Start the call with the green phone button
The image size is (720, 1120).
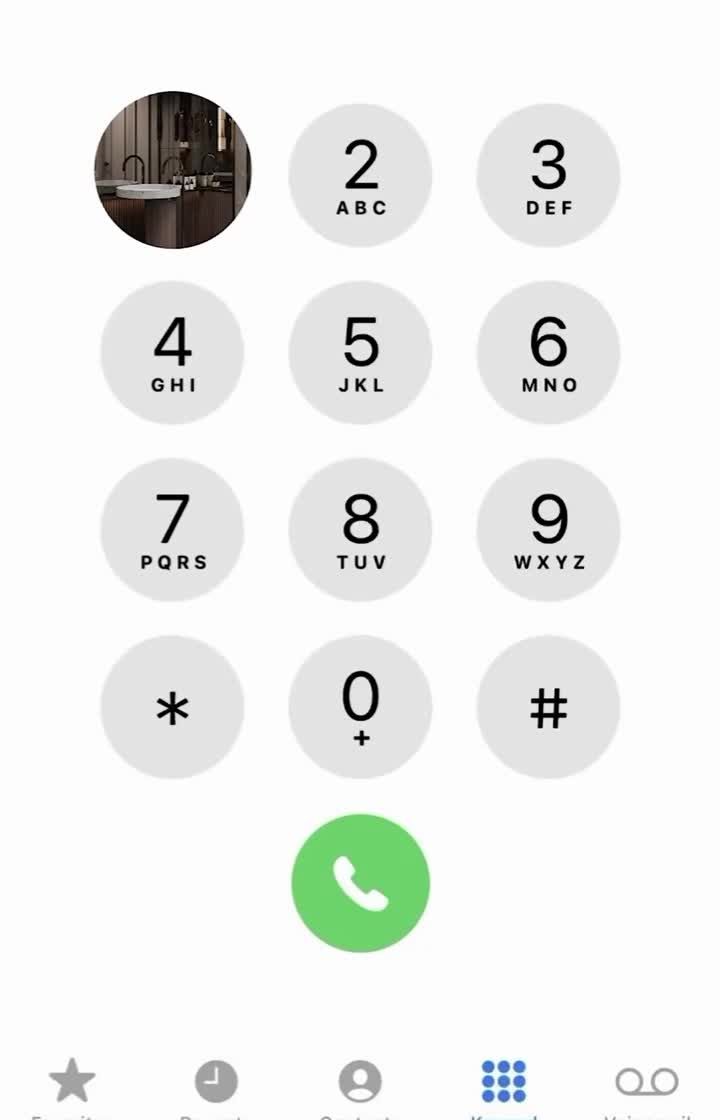click(360, 883)
